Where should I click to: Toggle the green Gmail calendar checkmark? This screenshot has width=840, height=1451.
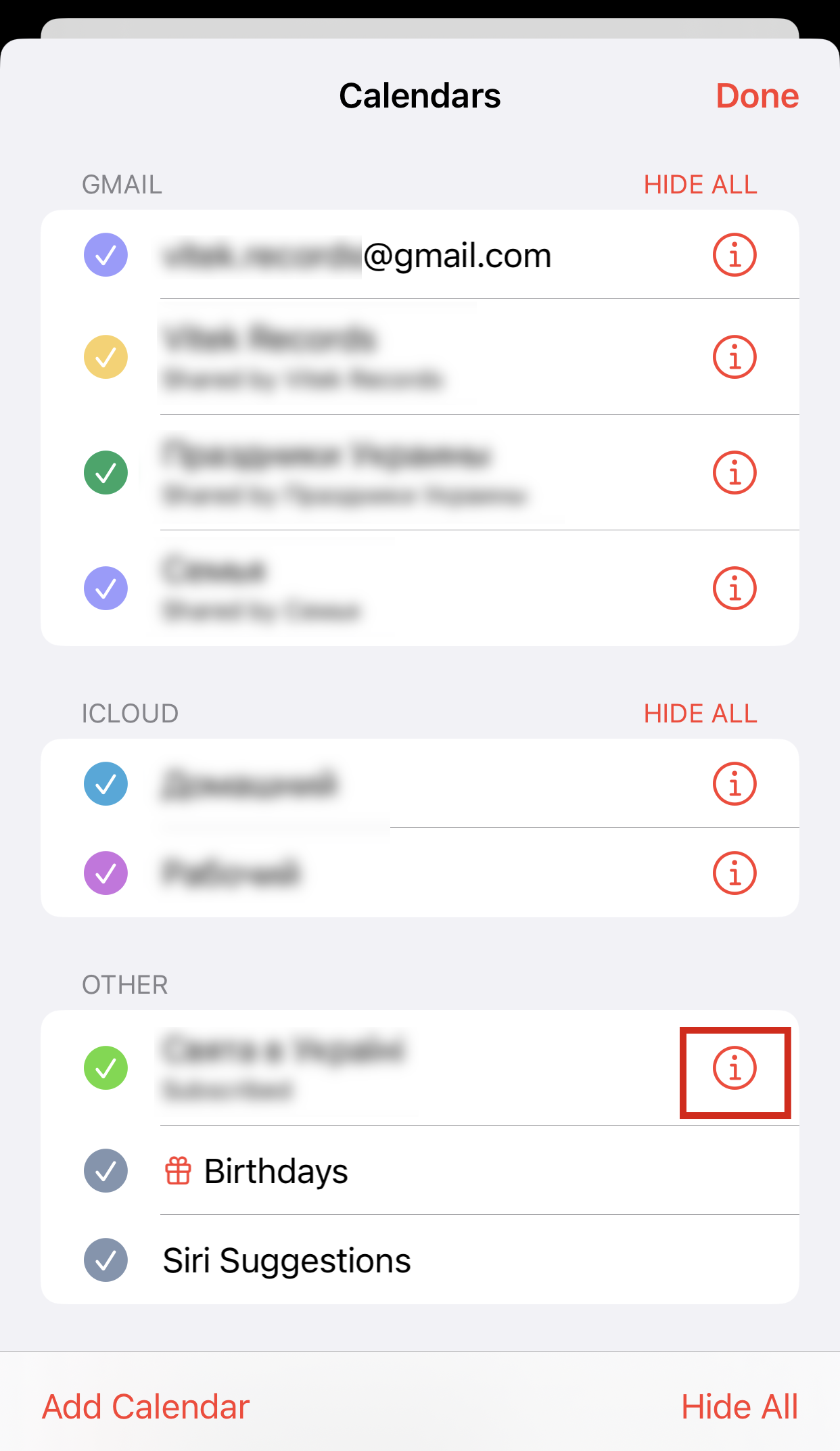106,472
